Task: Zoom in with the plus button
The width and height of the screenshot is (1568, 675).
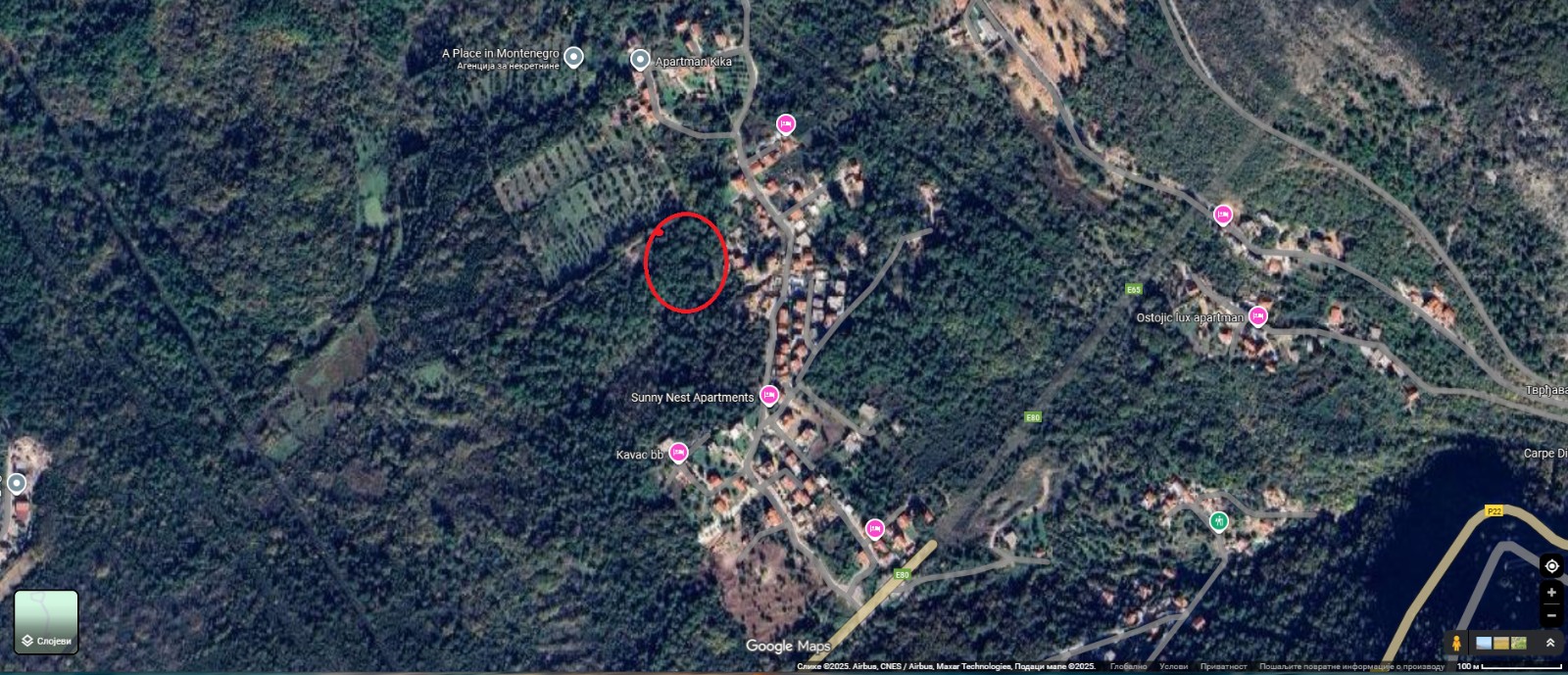Action: (1551, 593)
